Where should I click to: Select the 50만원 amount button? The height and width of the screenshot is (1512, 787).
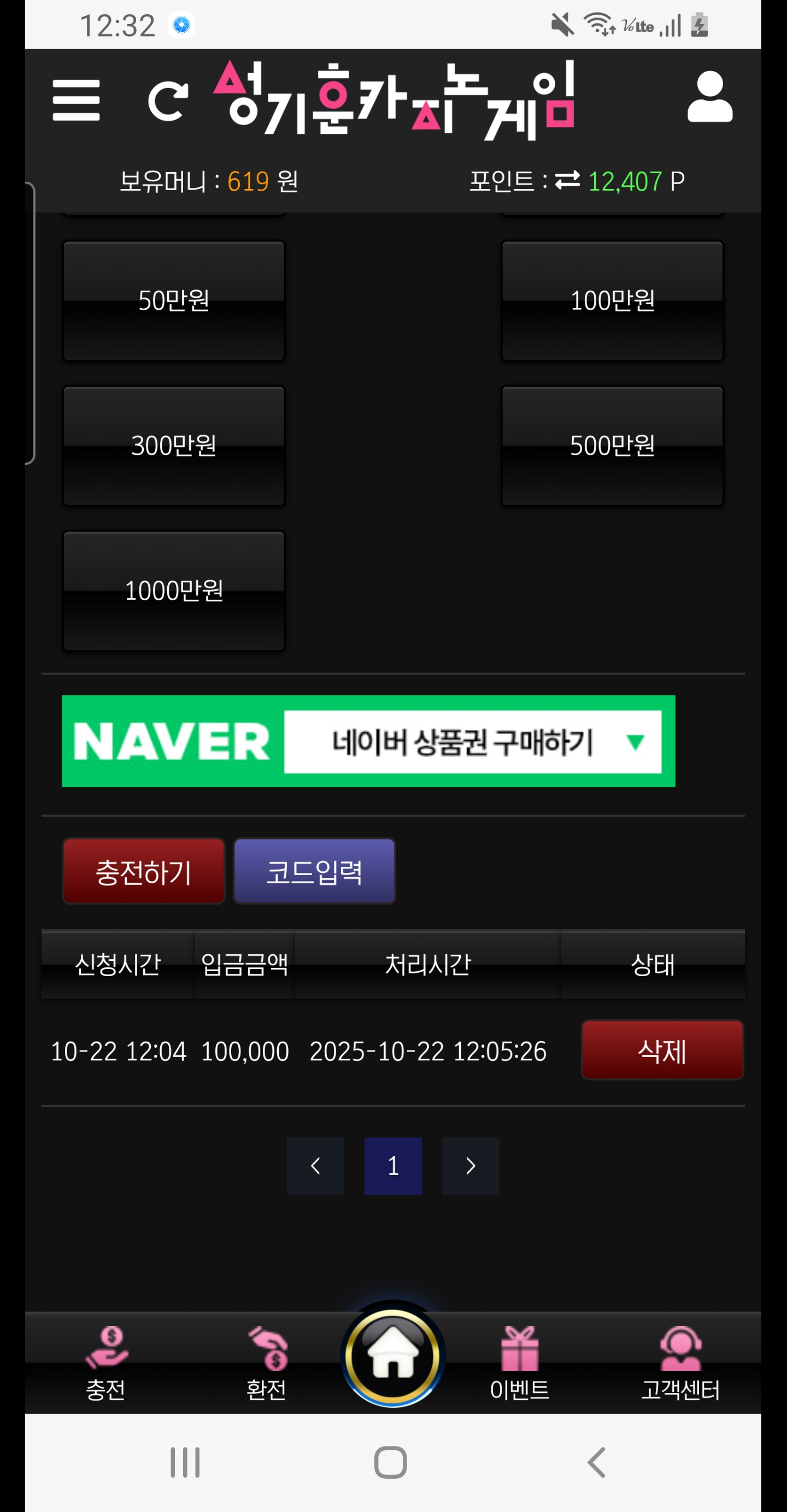pos(174,300)
